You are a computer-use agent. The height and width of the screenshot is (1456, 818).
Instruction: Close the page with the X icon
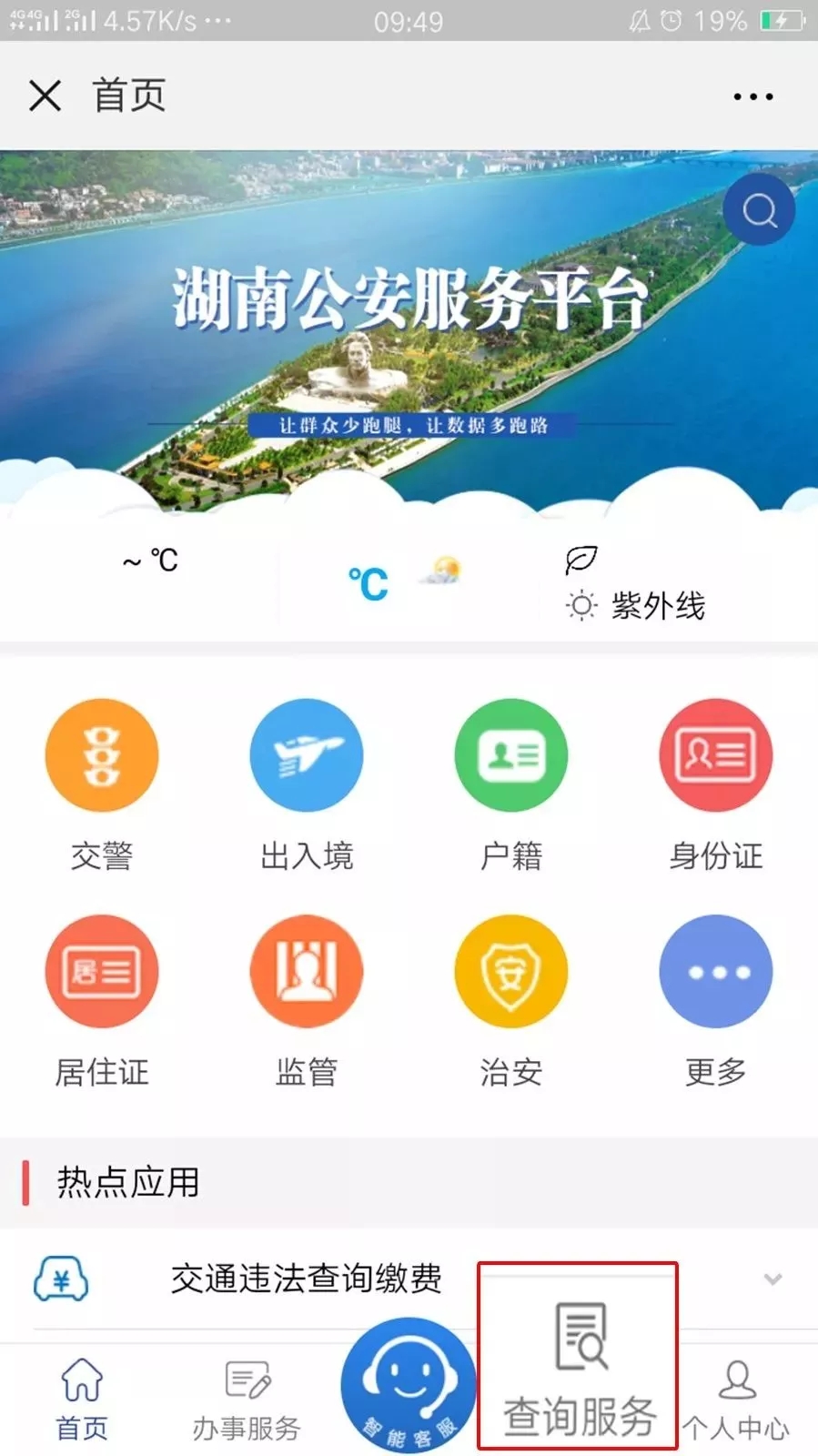45,96
